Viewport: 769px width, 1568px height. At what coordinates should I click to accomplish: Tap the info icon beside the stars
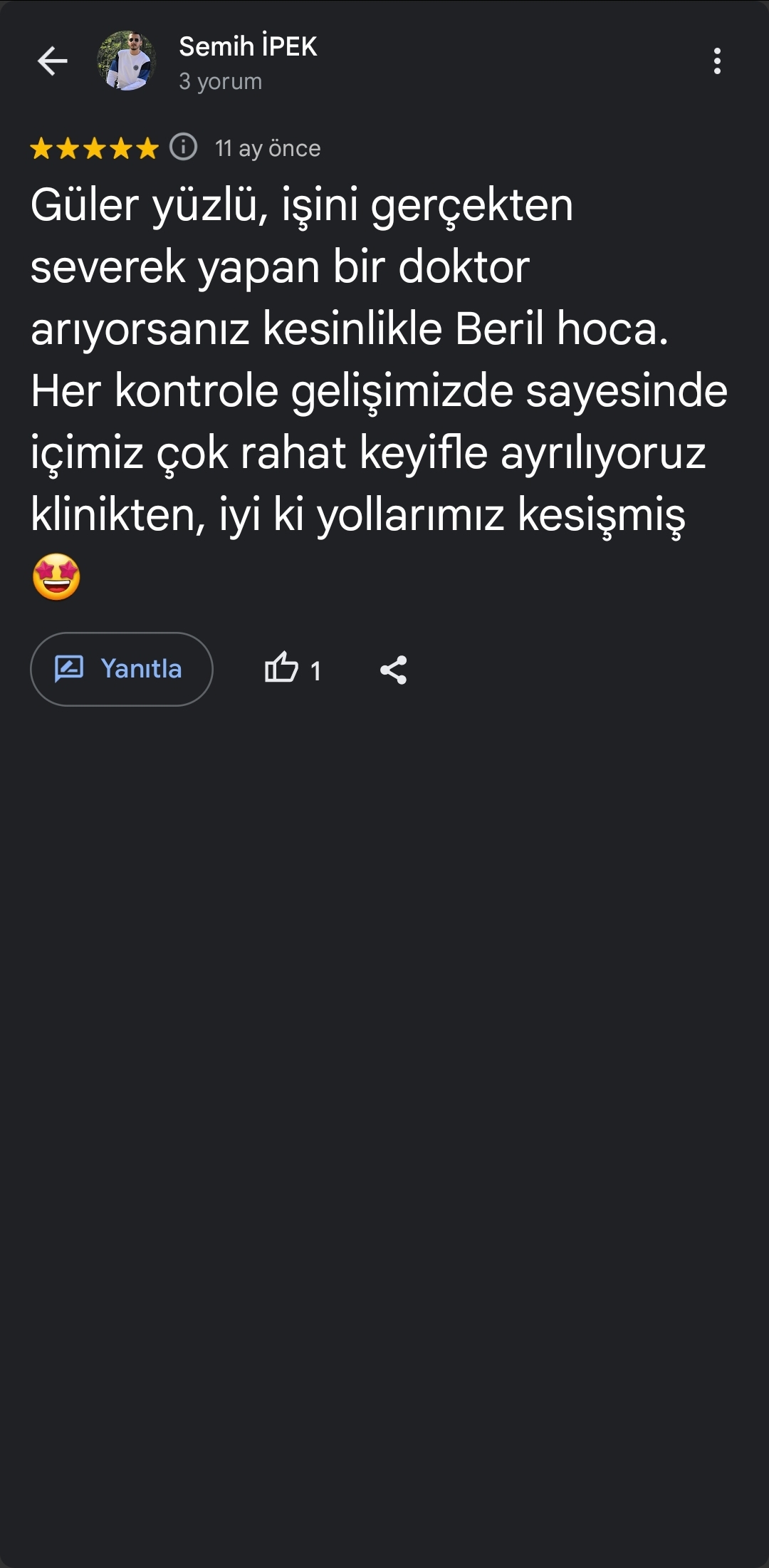point(183,147)
